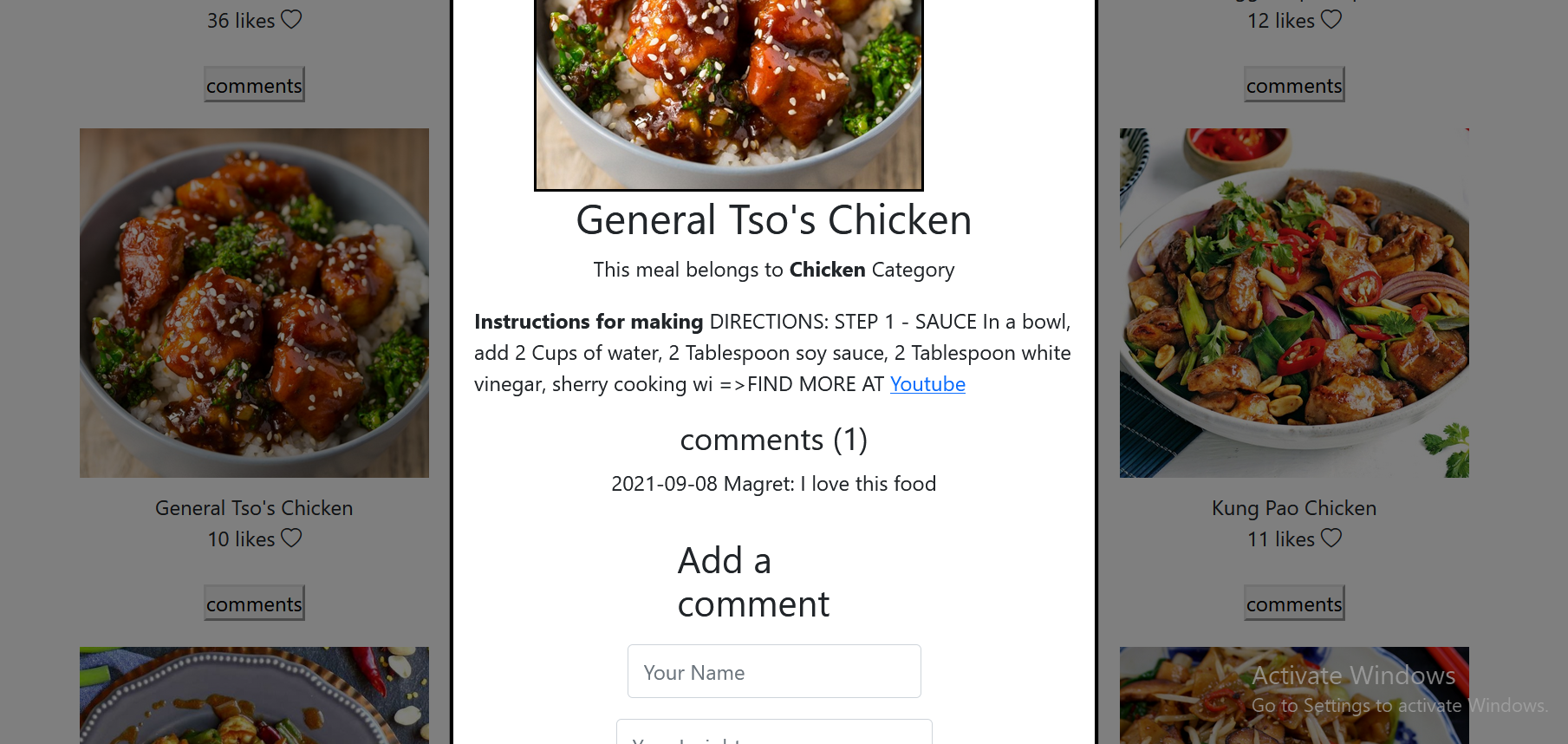1568x744 pixels.
Task: Like the meal with 36 likes
Action: (x=292, y=20)
